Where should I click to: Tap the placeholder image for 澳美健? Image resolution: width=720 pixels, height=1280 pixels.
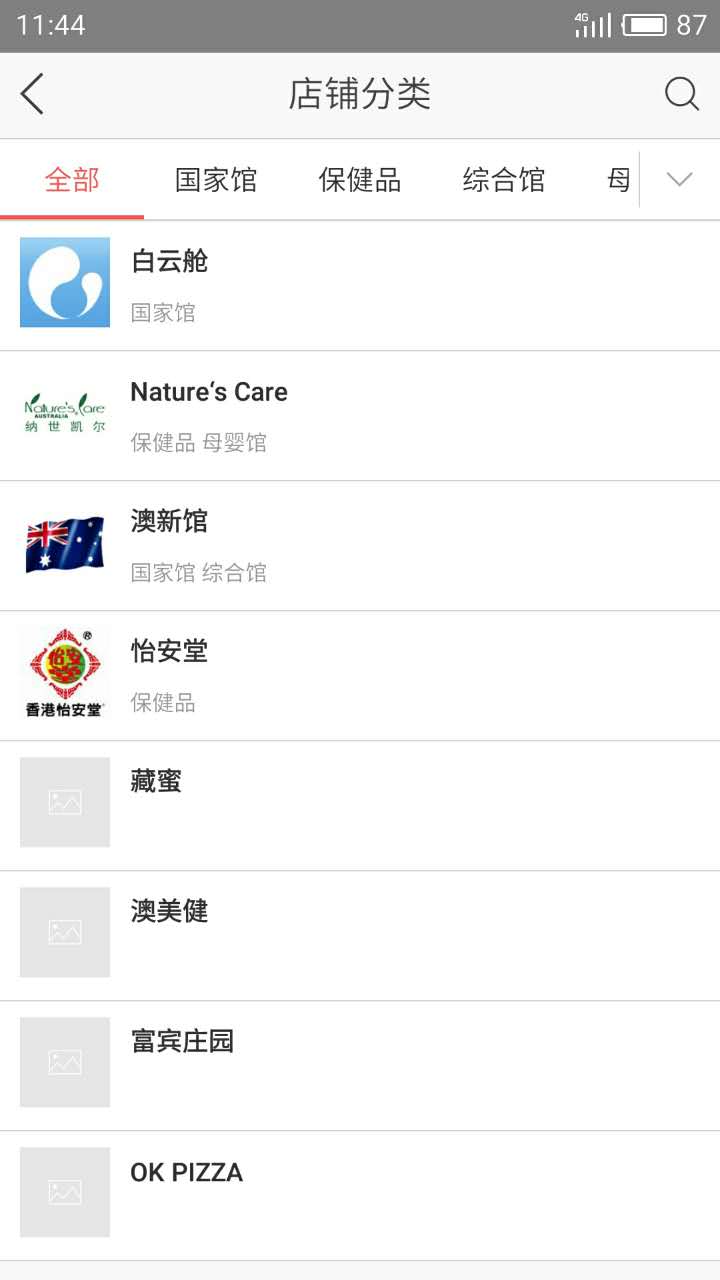[x=64, y=932]
